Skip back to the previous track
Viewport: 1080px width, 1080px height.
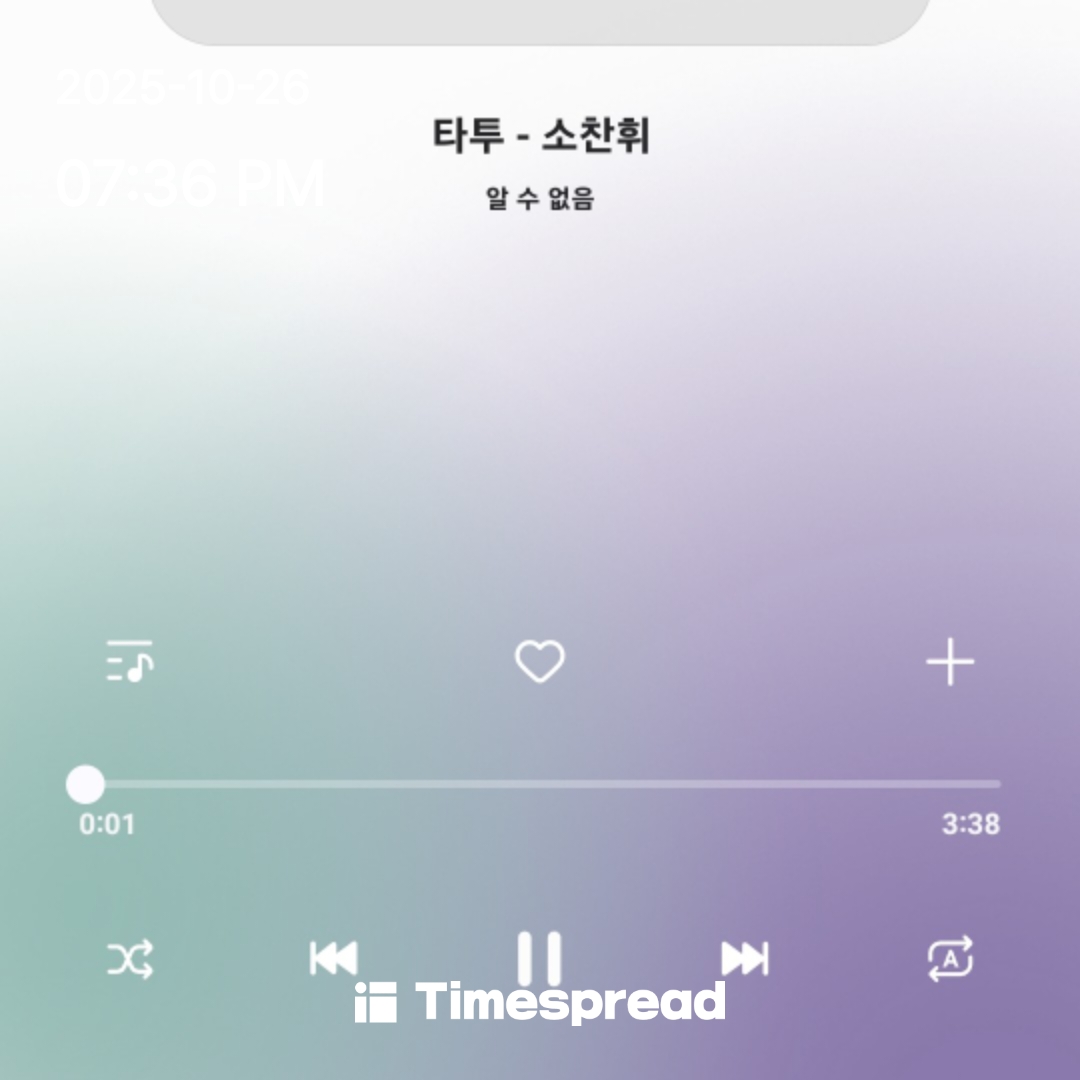[334, 958]
